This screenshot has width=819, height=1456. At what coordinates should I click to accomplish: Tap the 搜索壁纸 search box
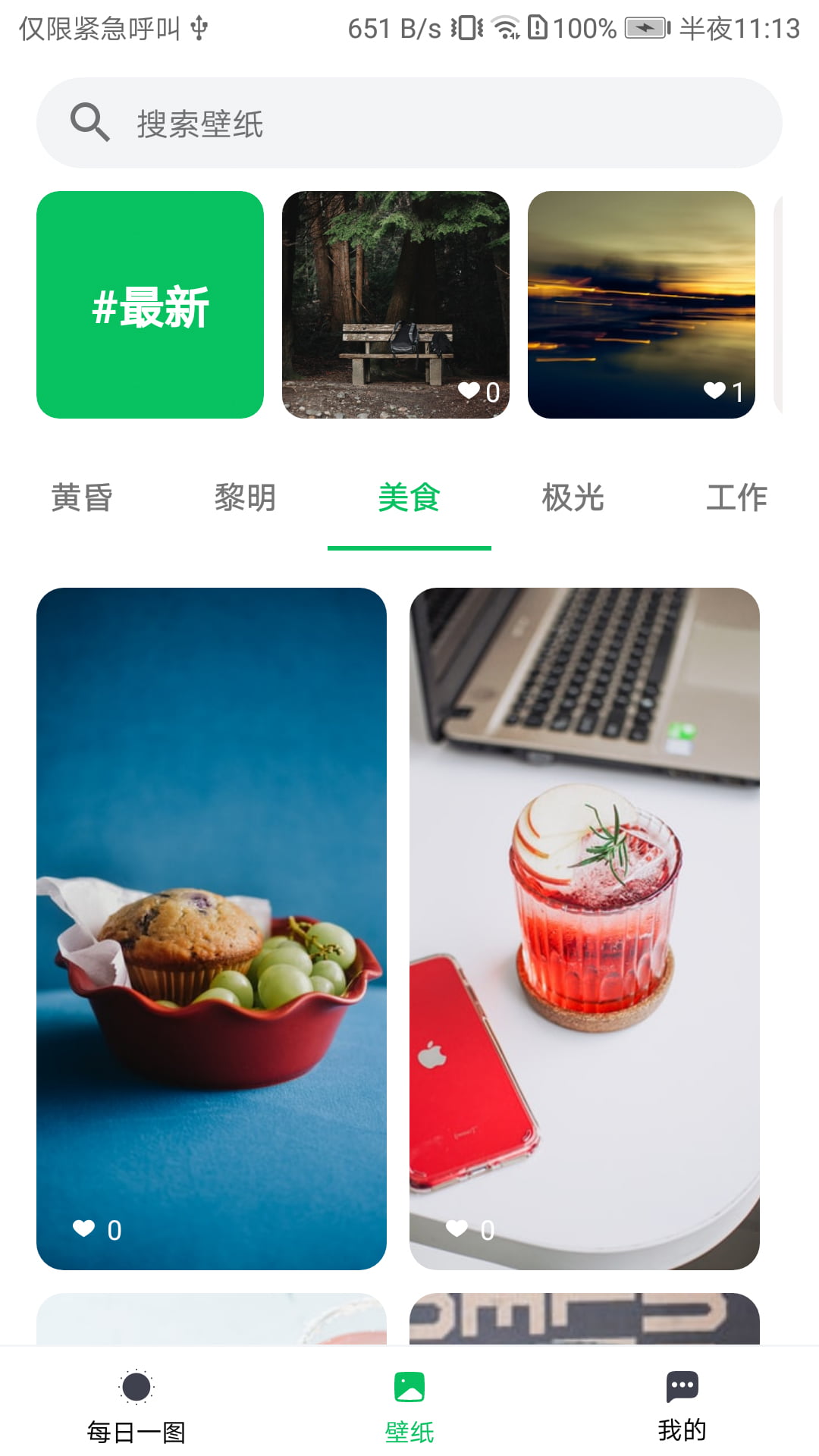tap(409, 123)
